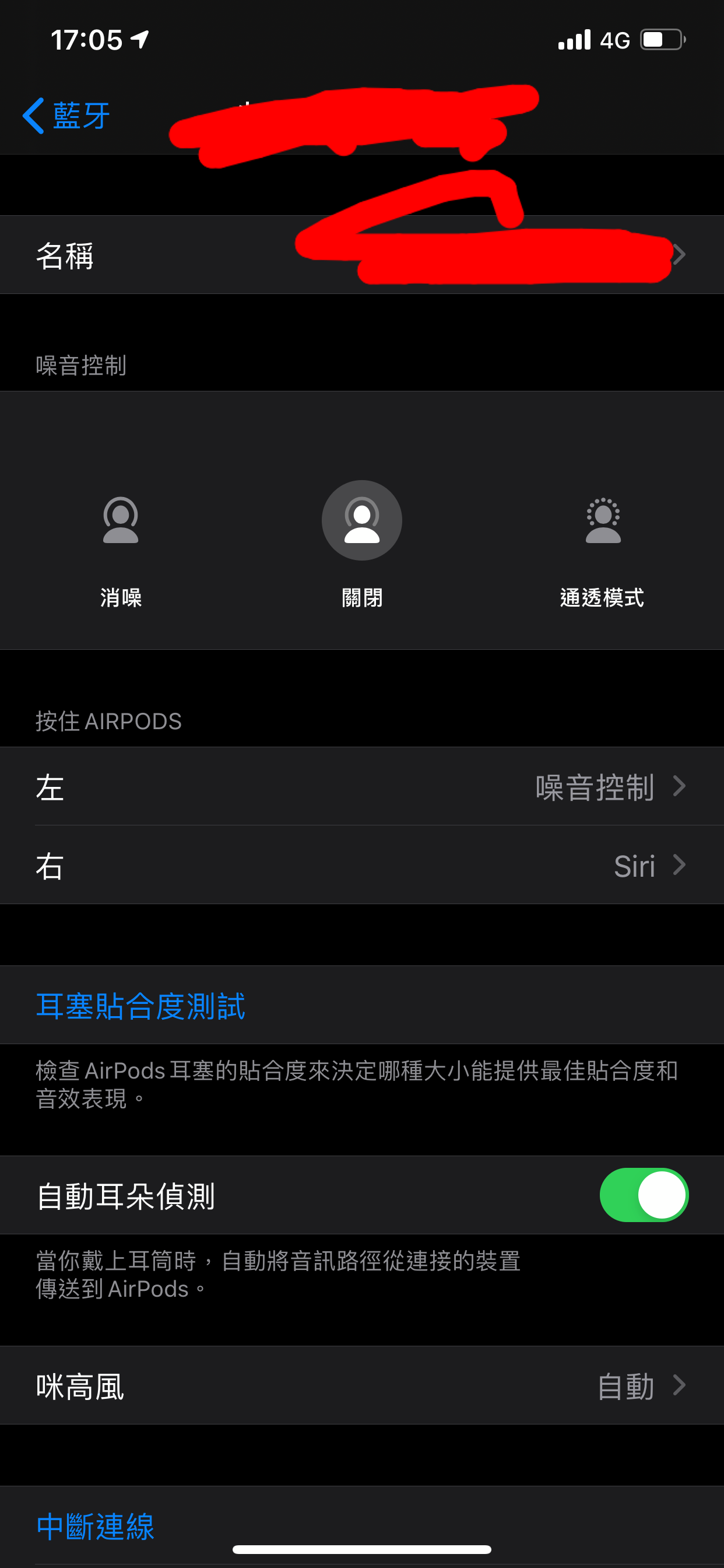Open 右 AirPod Siri setting
724x1568 pixels.
click(362, 865)
